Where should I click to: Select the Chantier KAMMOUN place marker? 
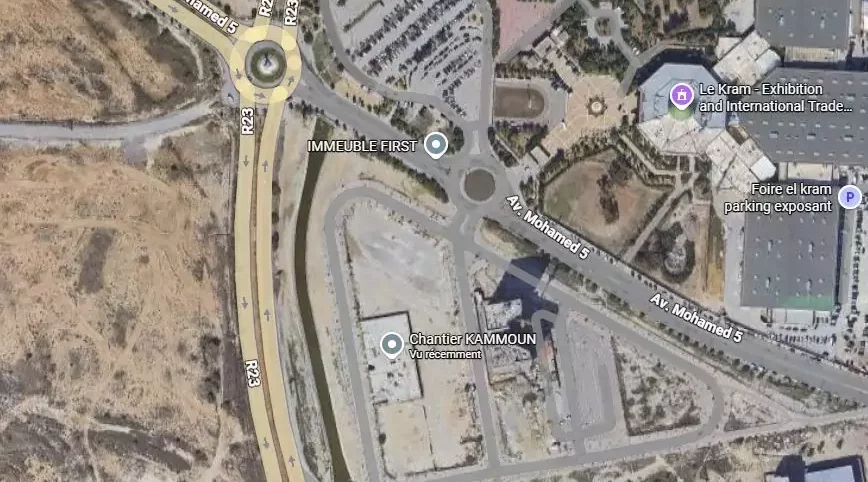pyautogui.click(x=392, y=345)
